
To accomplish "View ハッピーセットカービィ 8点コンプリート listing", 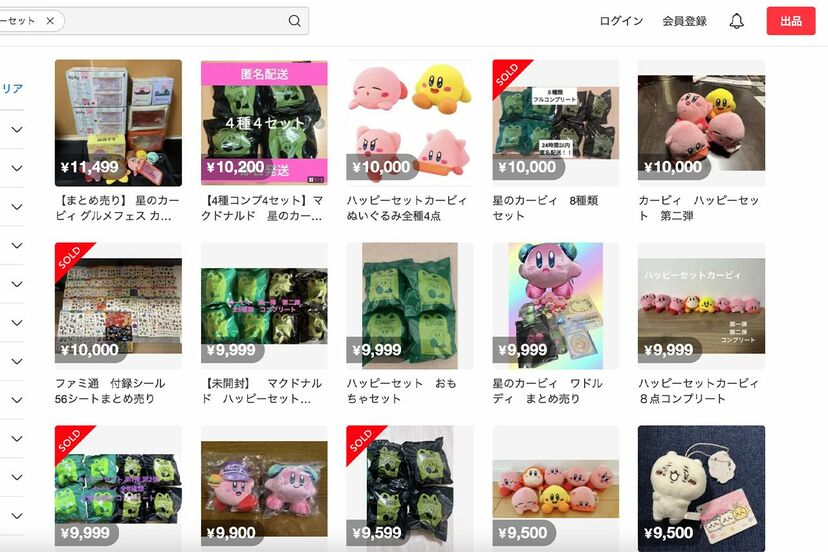I will [701, 306].
